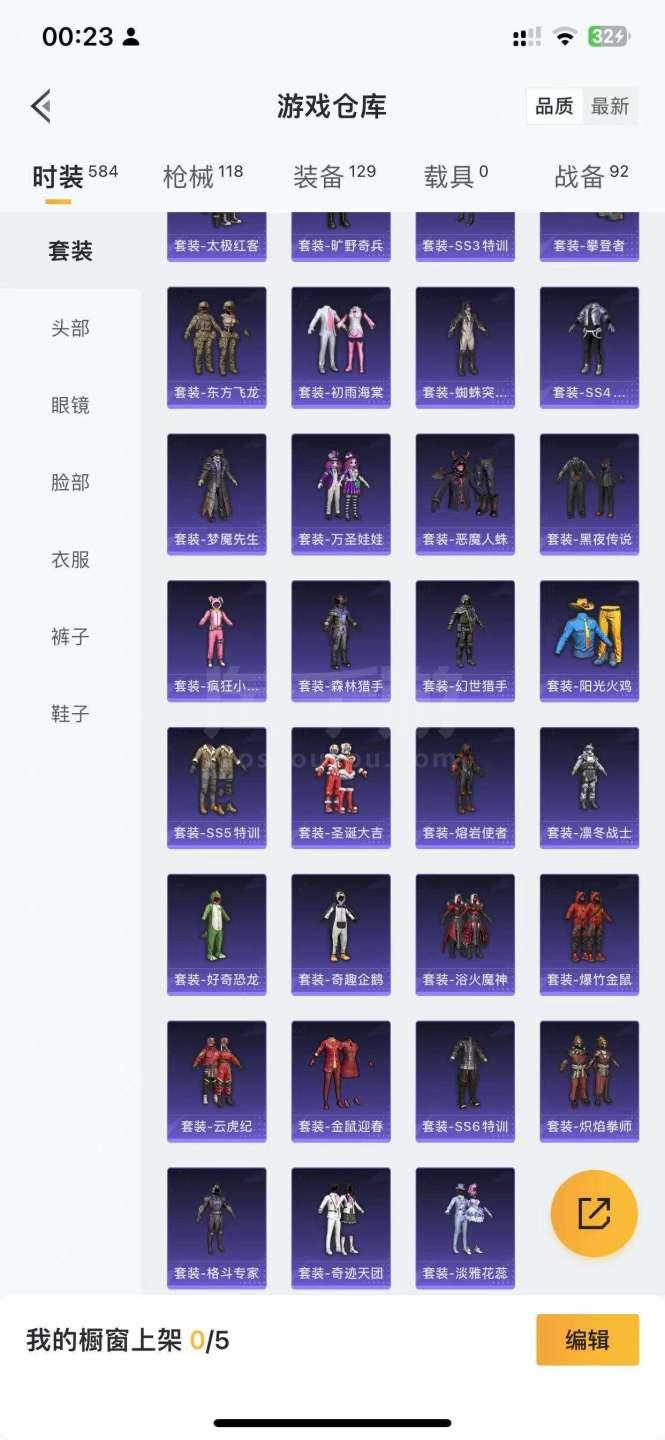Tap the 编辑 button
Image resolution: width=665 pixels, height=1440 pixels.
587,1340
